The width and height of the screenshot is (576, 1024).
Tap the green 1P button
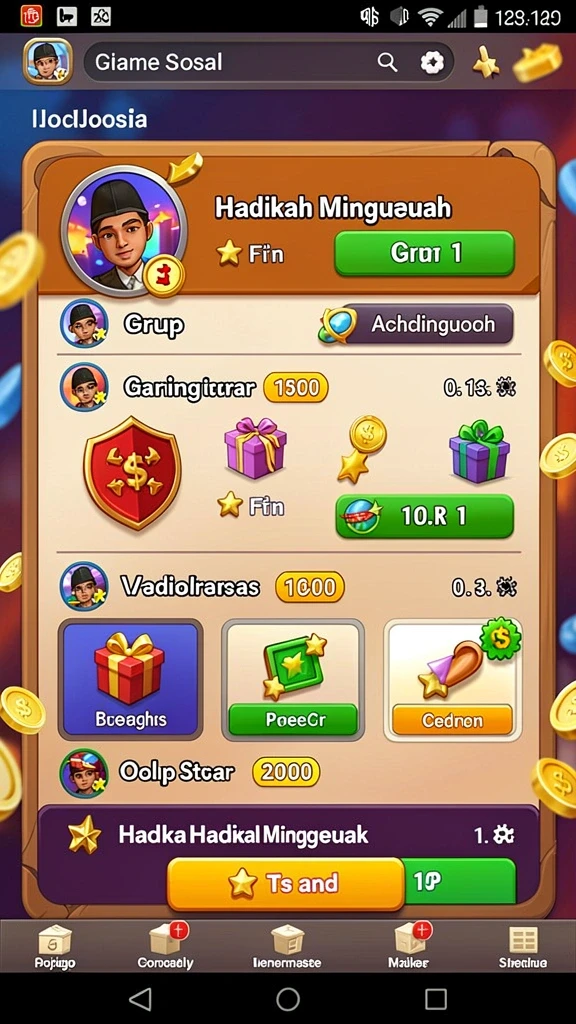pyautogui.click(x=460, y=882)
